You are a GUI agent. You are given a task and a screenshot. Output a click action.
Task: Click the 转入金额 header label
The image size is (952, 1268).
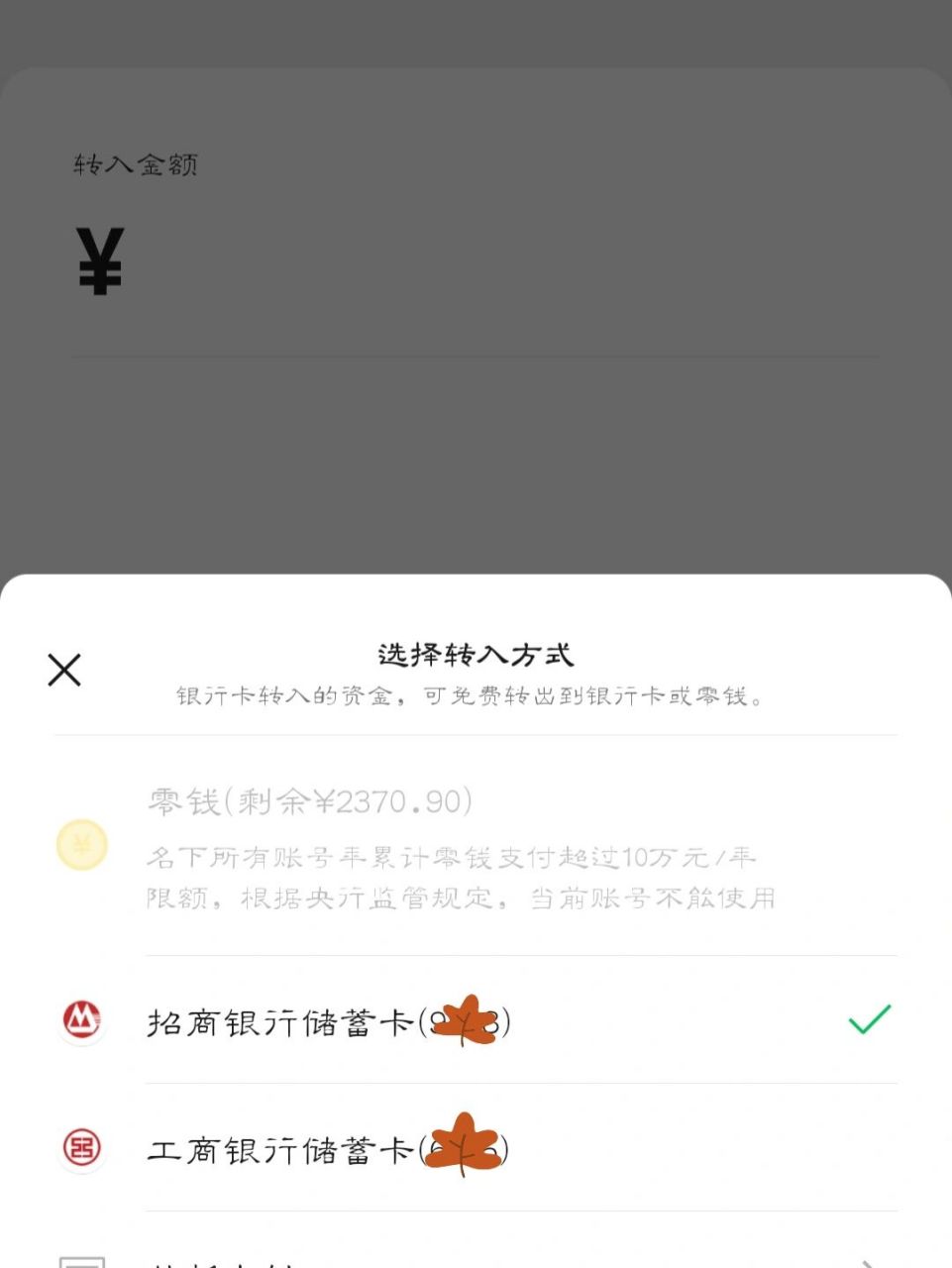[x=135, y=164]
